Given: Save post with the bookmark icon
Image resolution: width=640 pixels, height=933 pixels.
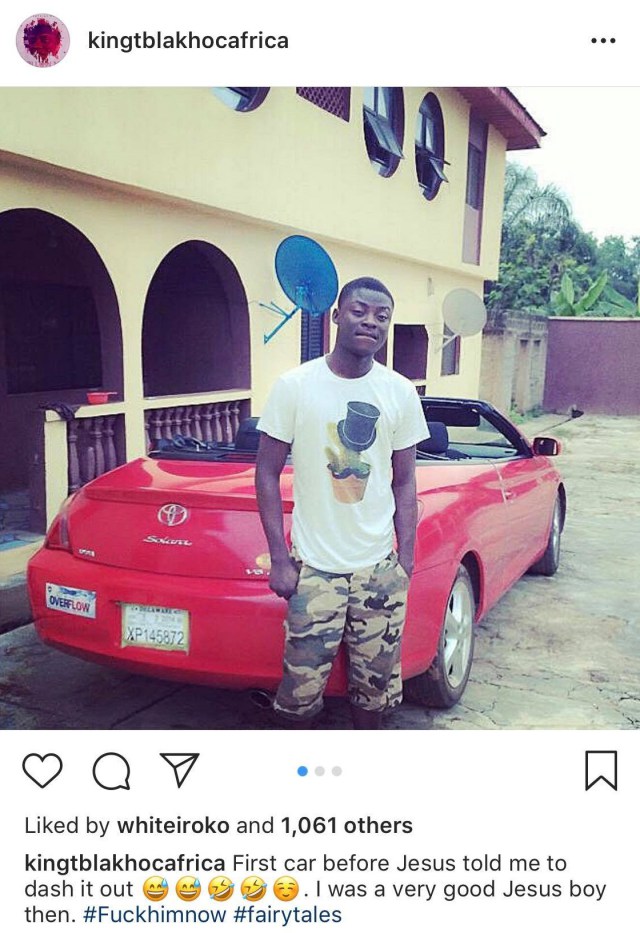Looking at the screenshot, I should point(600,770).
